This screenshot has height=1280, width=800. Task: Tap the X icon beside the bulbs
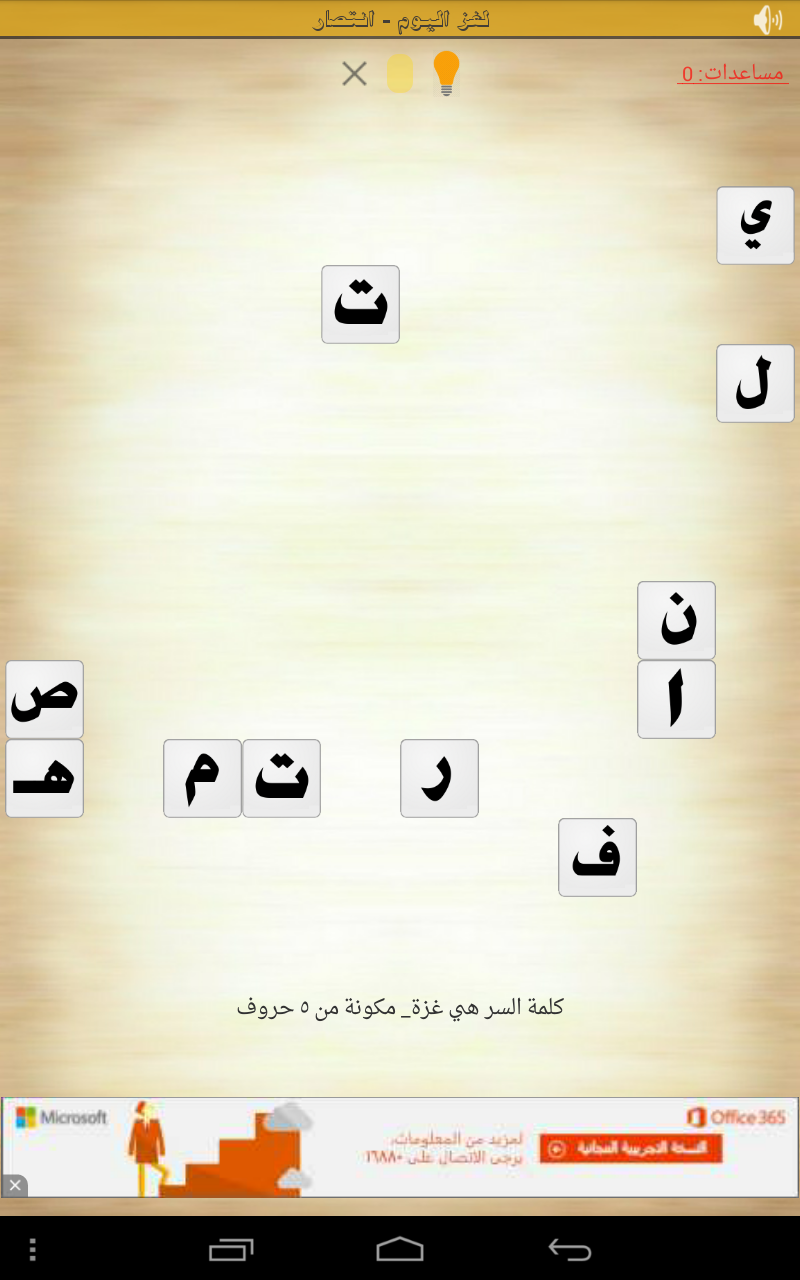(x=355, y=73)
